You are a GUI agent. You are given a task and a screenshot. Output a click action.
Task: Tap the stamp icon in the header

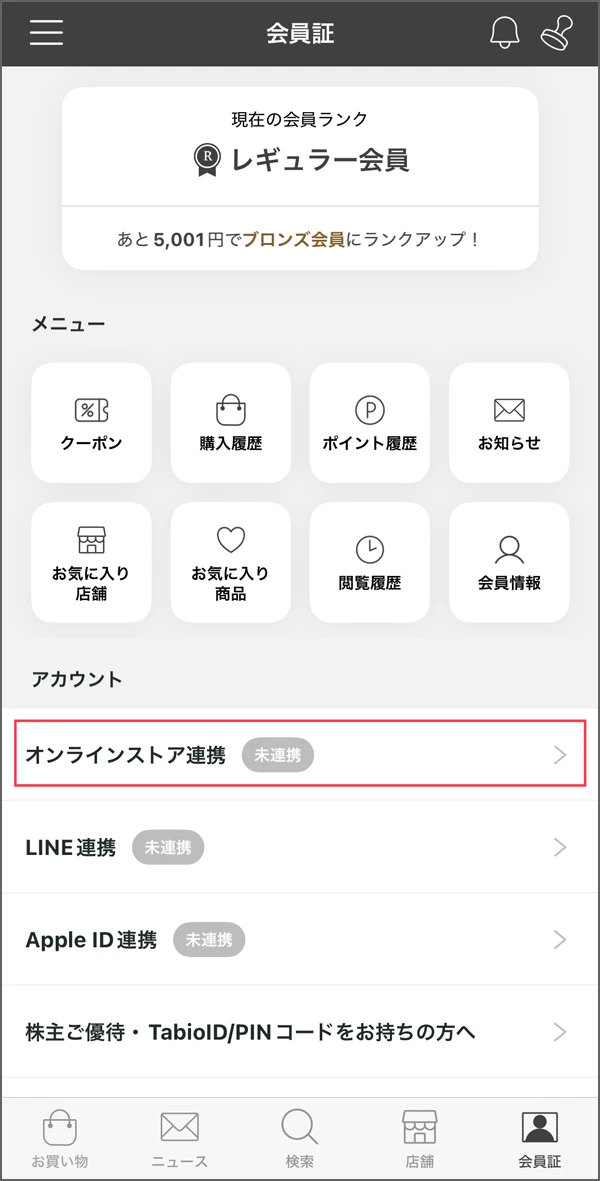[x=557, y=33]
